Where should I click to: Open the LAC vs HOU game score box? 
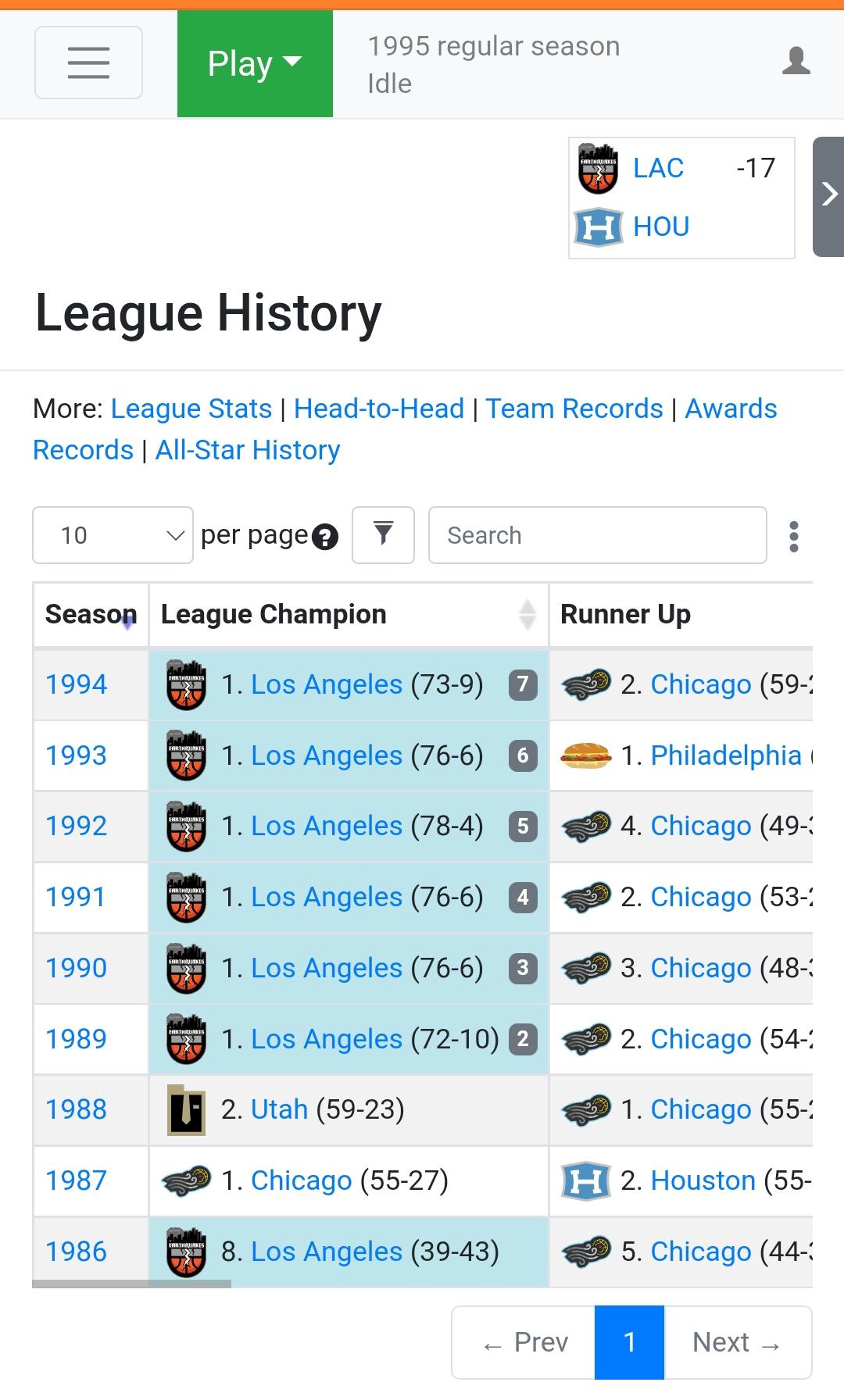[681, 198]
